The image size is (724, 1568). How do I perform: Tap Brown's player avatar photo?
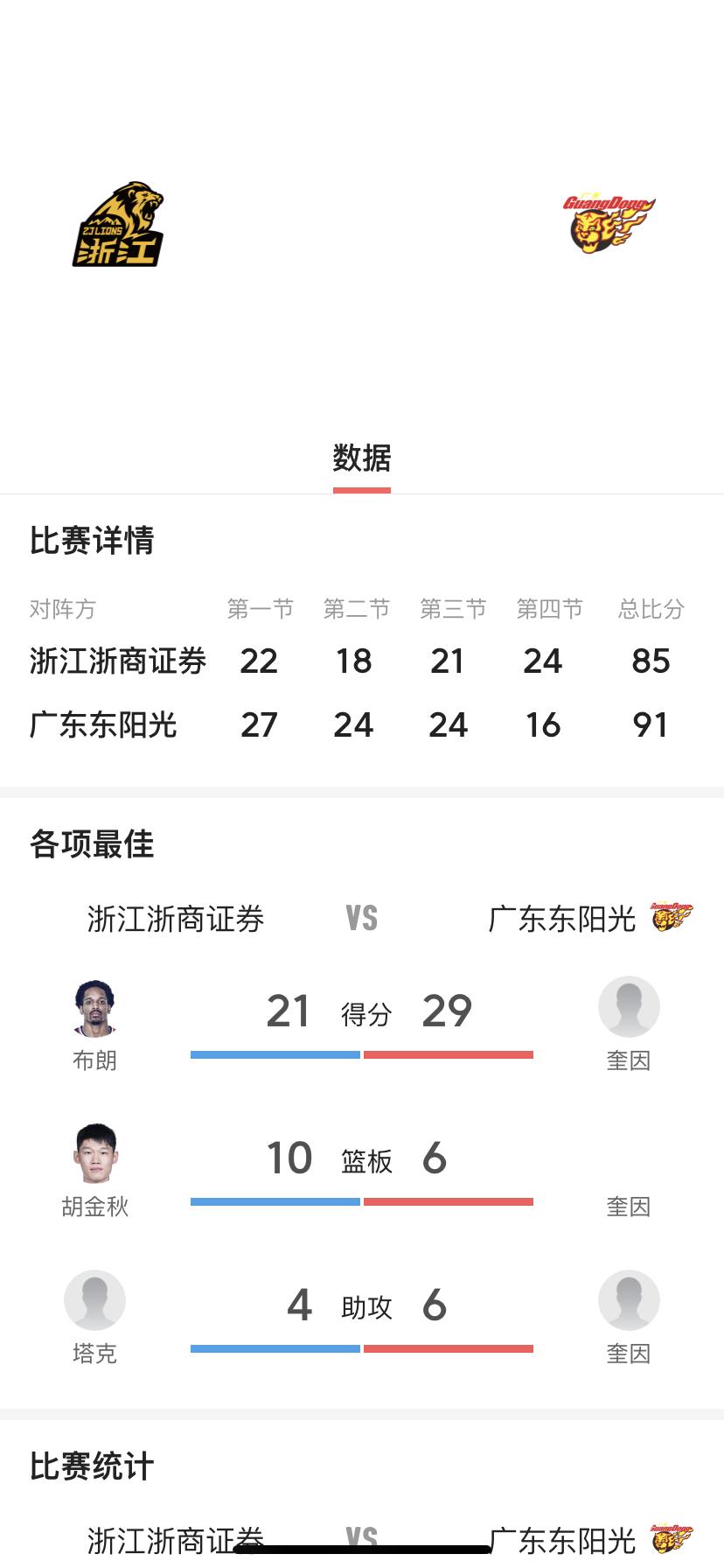94,1008
